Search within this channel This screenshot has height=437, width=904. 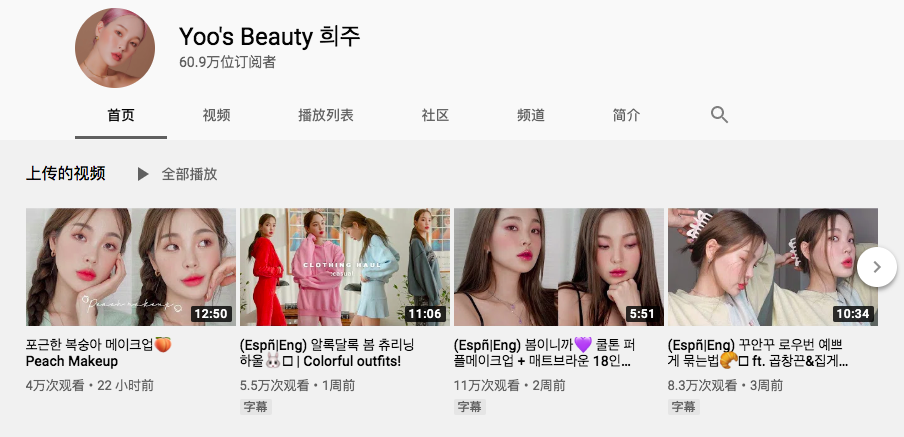pyautogui.click(x=719, y=115)
